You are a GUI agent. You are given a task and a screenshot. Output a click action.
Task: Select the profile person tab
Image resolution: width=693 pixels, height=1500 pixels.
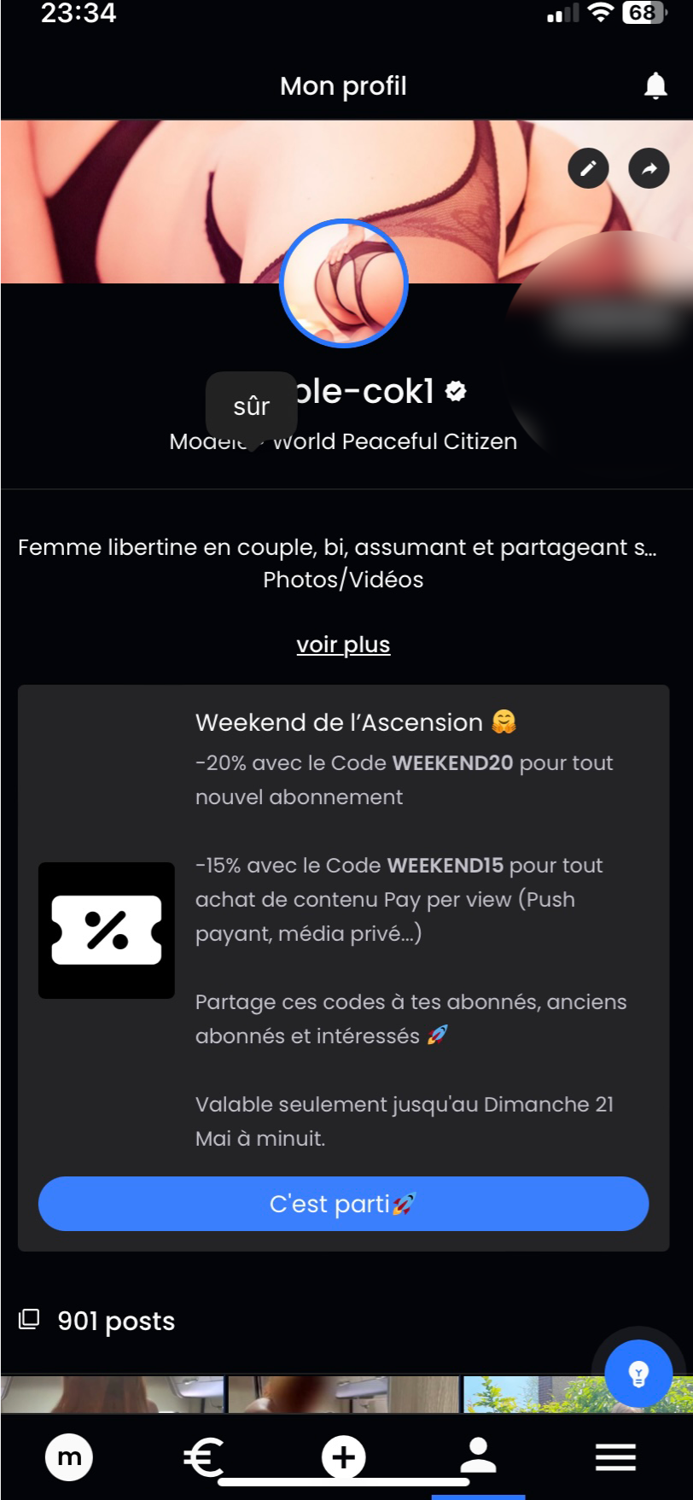coord(478,1456)
